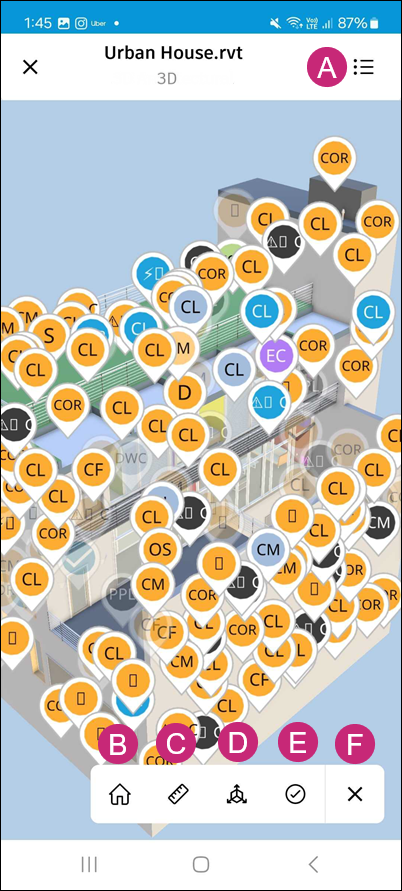Reset to the home view

pyautogui.click(x=119, y=794)
